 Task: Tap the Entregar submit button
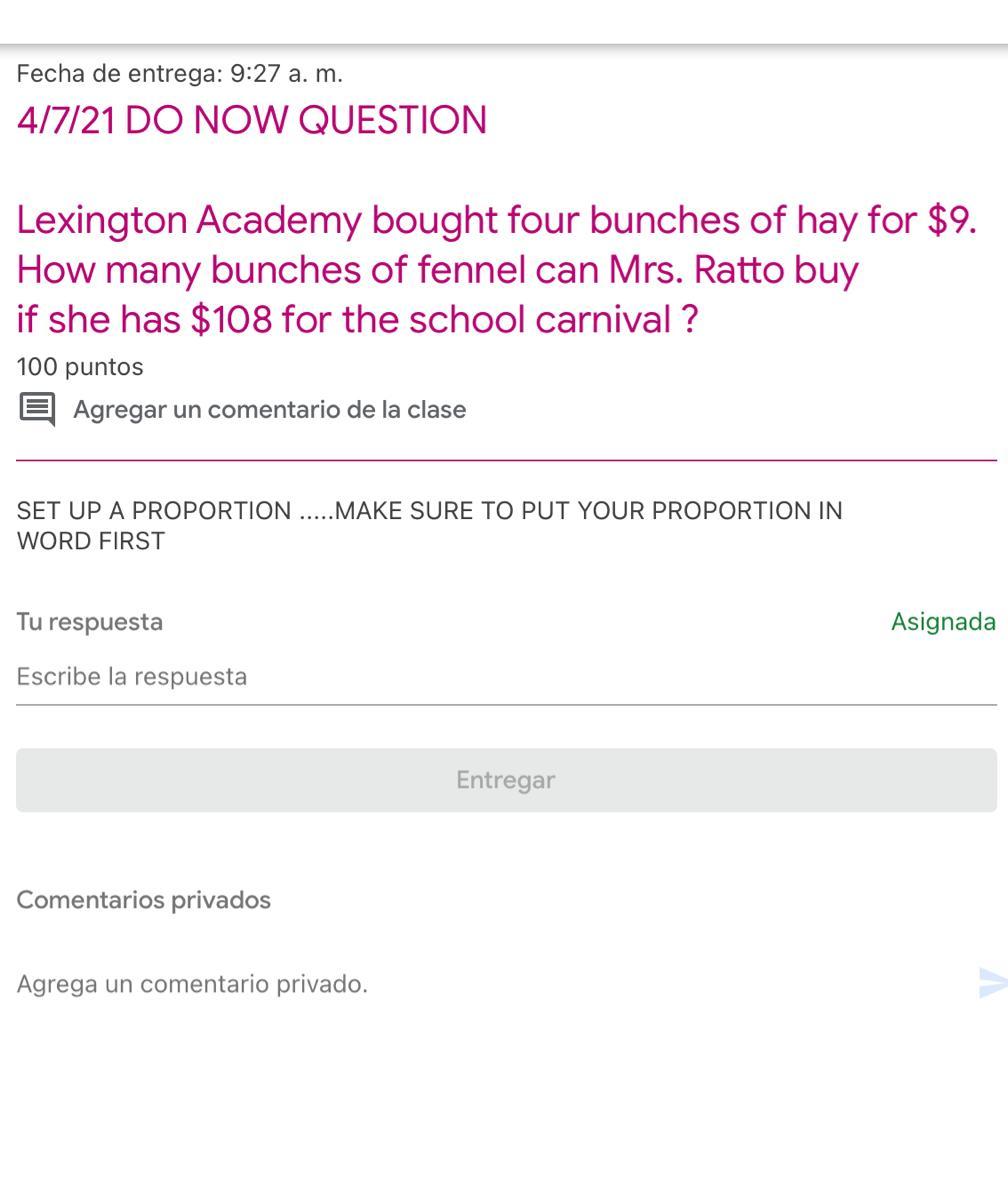(505, 780)
